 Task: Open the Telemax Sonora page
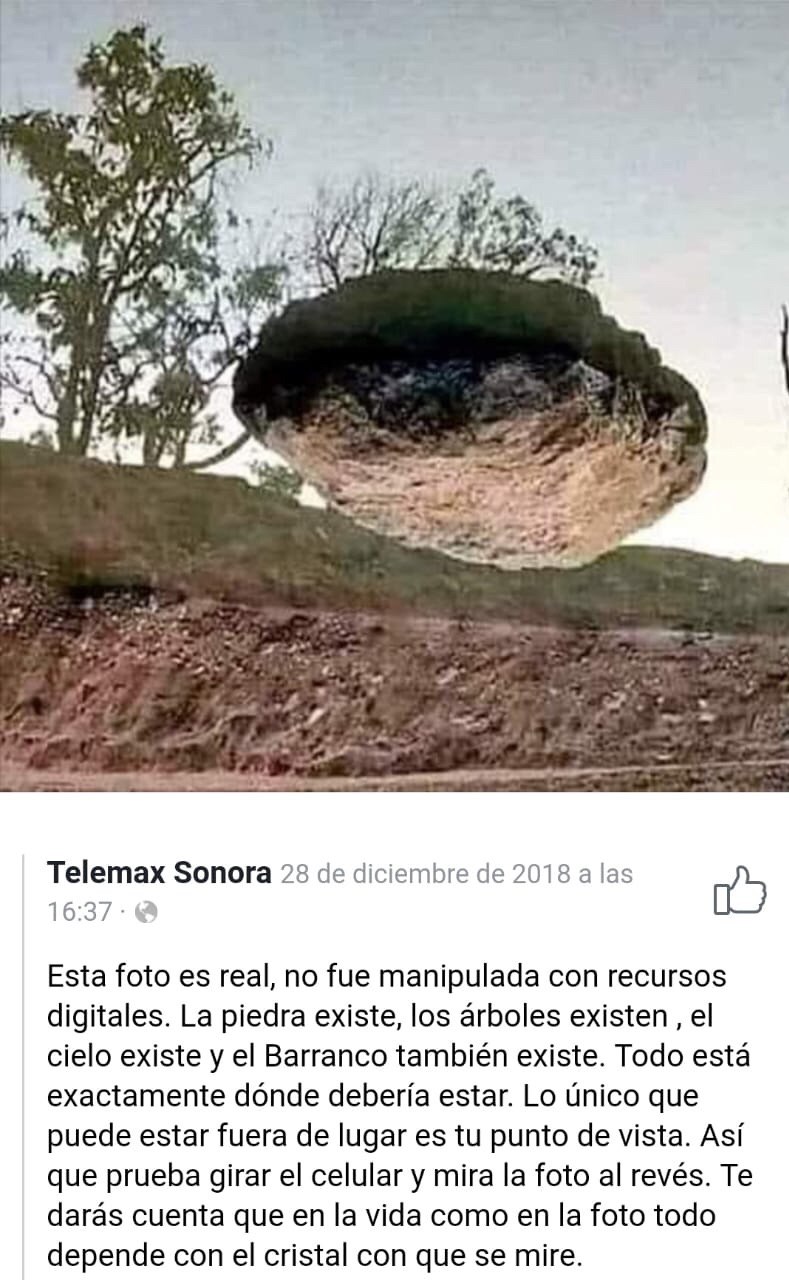[159, 873]
